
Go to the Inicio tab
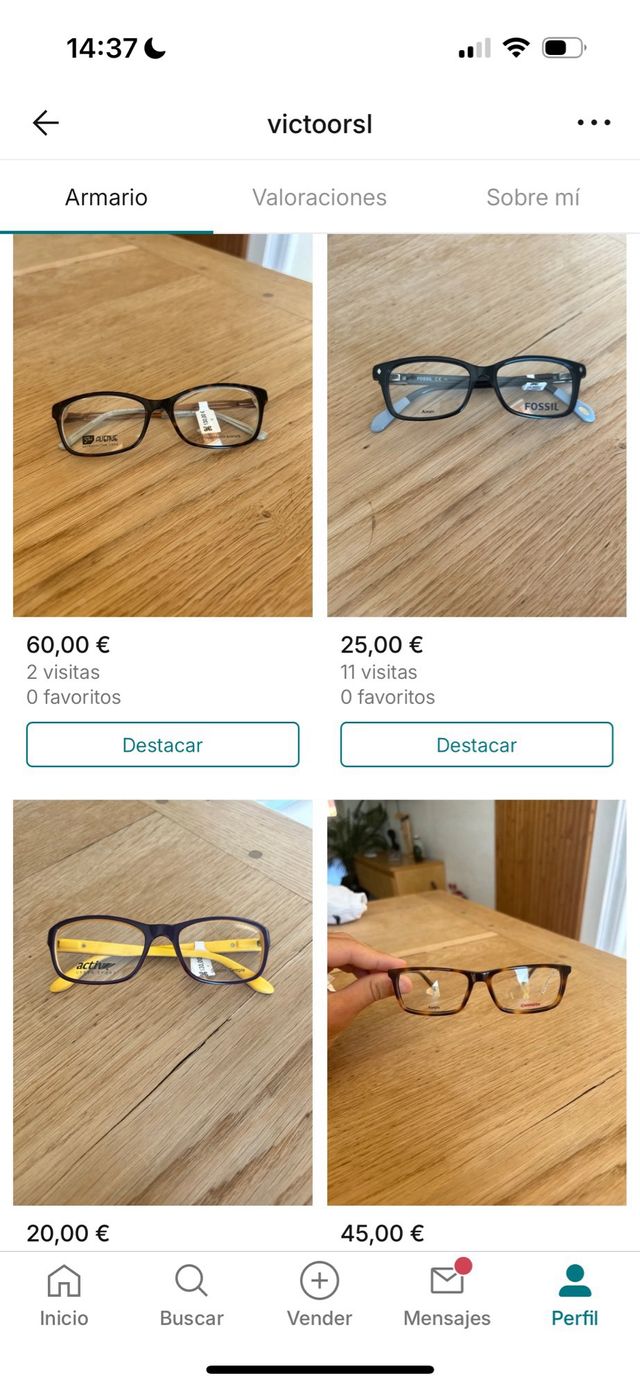click(64, 1296)
